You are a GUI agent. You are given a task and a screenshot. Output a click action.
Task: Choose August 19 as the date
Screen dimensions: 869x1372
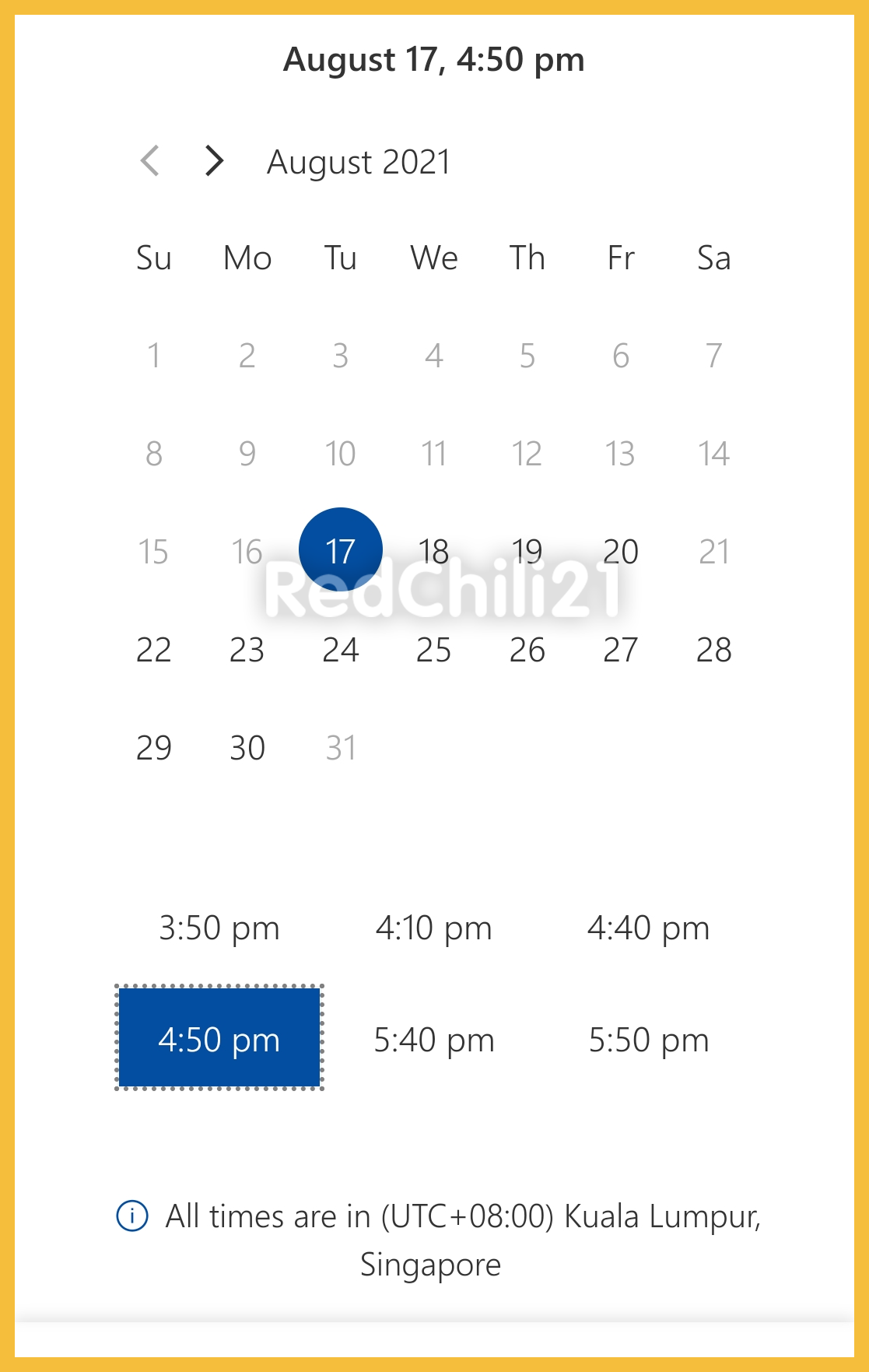(x=527, y=551)
